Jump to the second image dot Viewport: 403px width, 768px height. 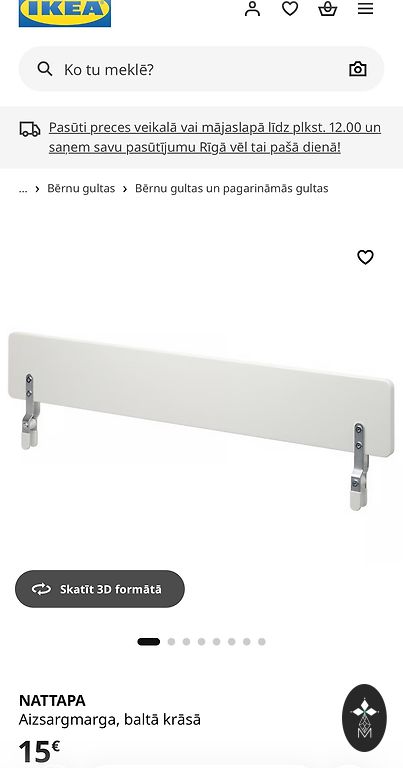tap(171, 642)
